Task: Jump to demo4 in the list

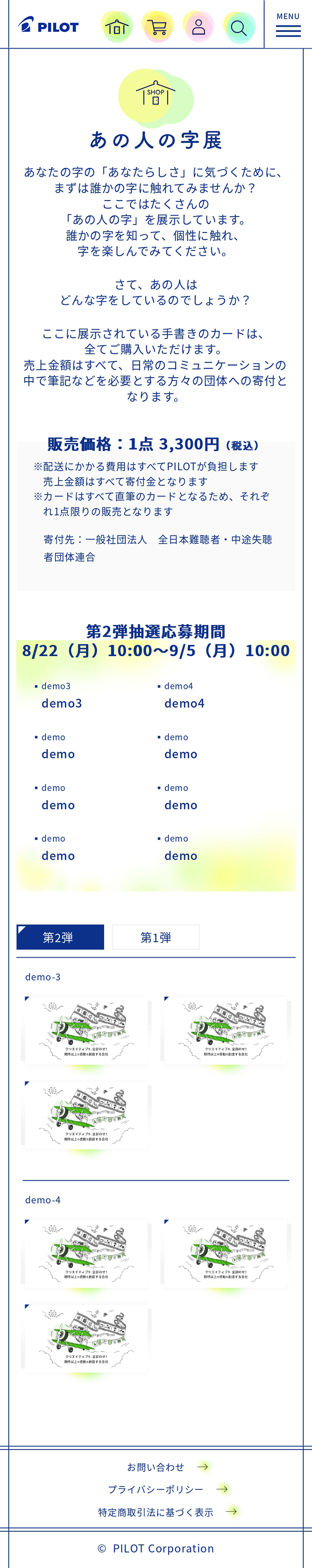Action: click(184, 703)
